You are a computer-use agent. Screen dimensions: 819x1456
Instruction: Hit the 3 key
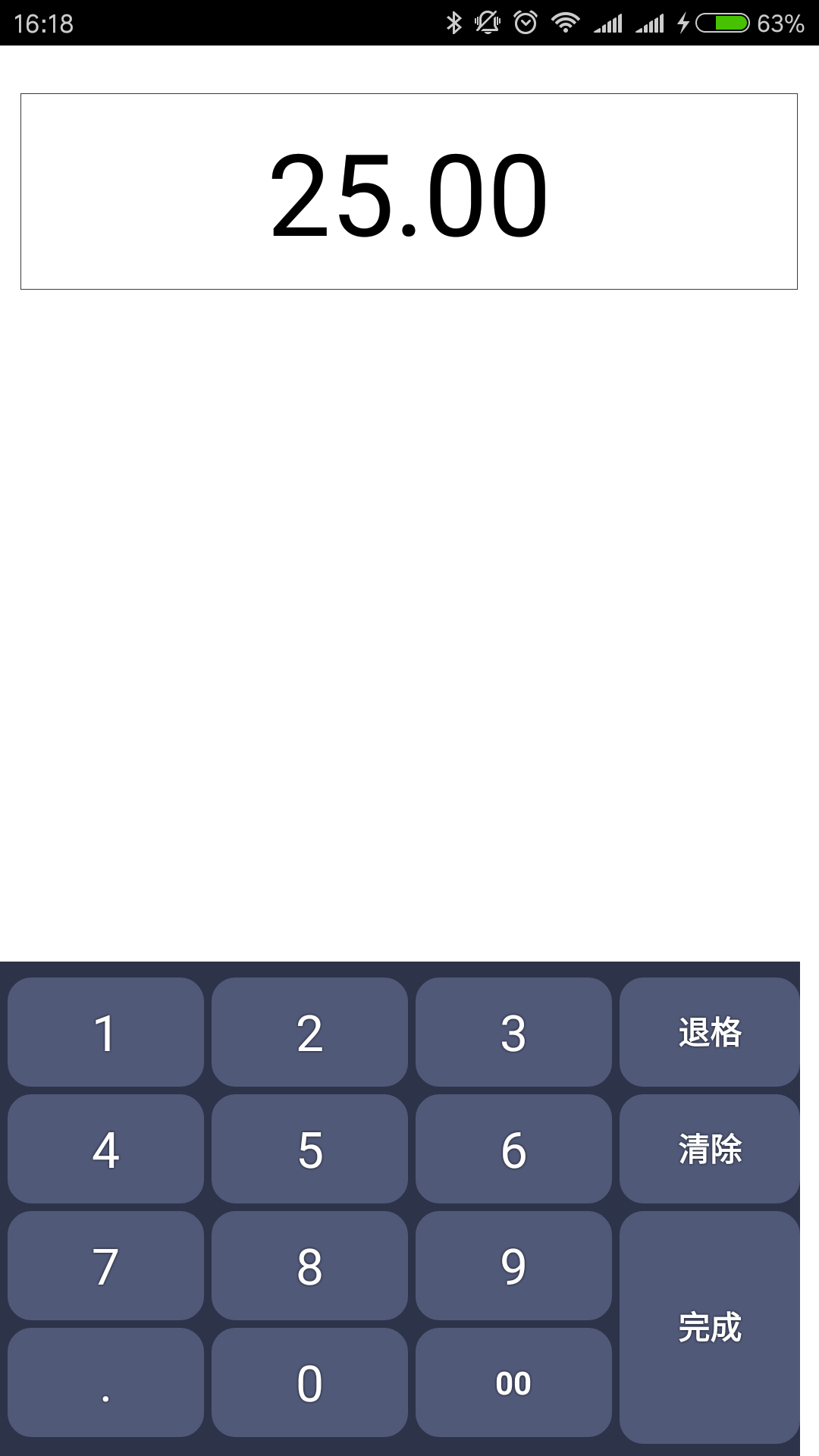(513, 1032)
